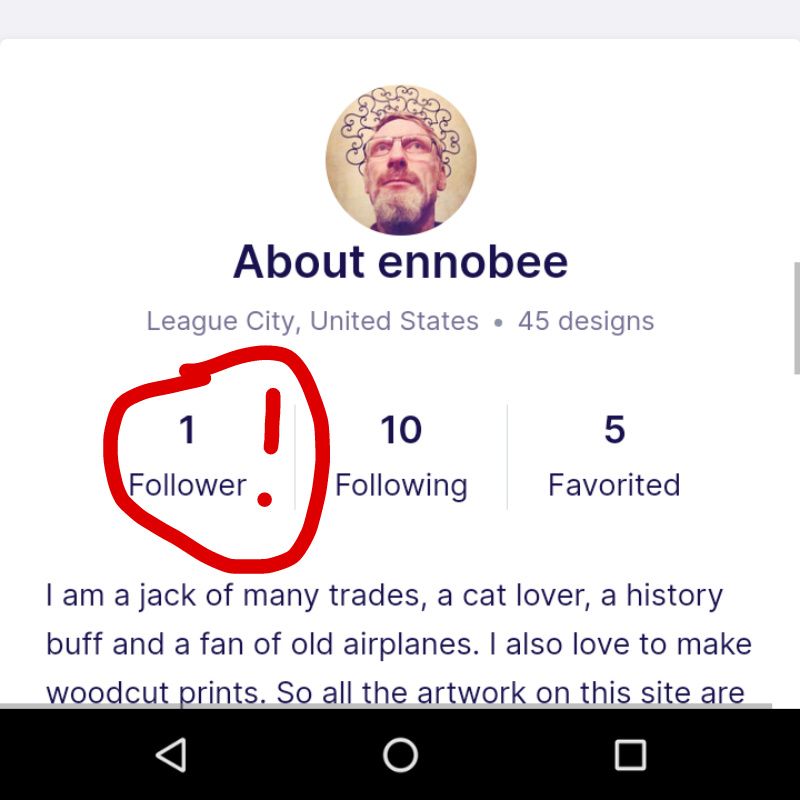Open ennobee's Follower list
Viewport: 800px width, 800px height.
[187, 457]
